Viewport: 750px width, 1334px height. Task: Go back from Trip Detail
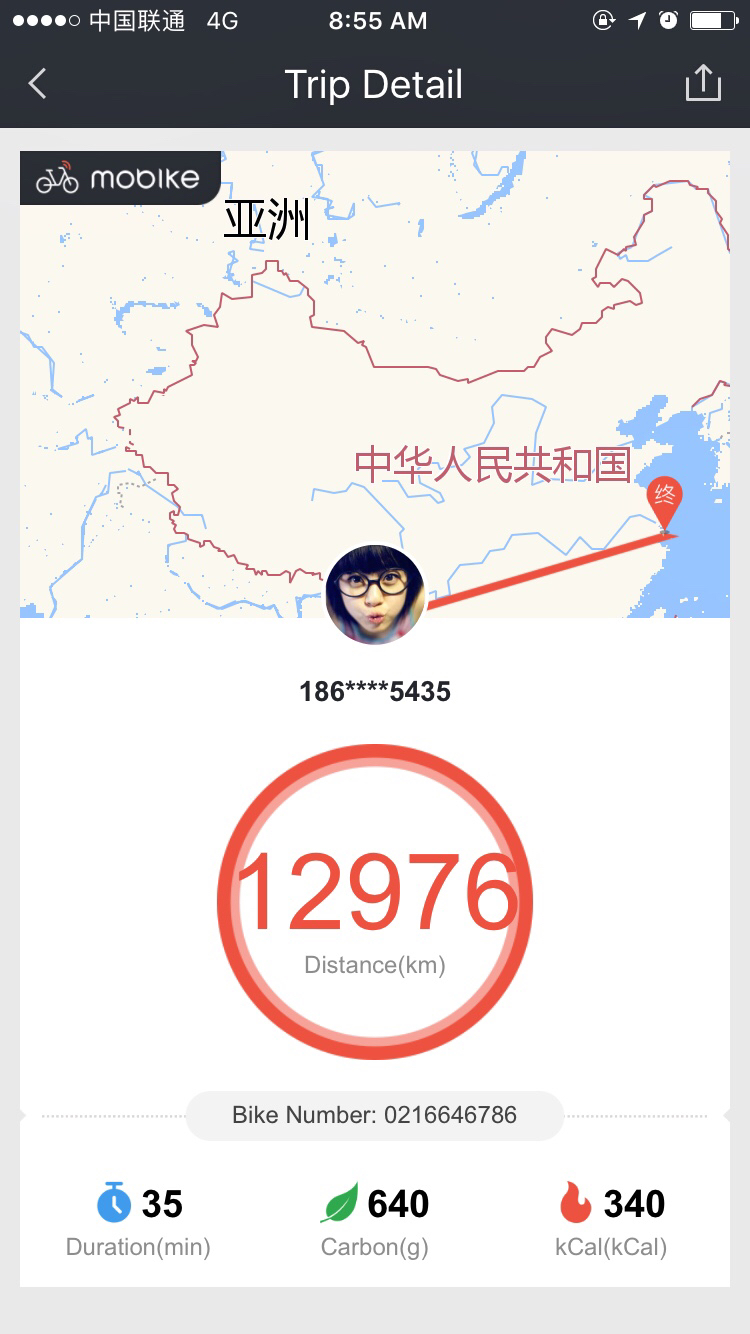[38, 84]
